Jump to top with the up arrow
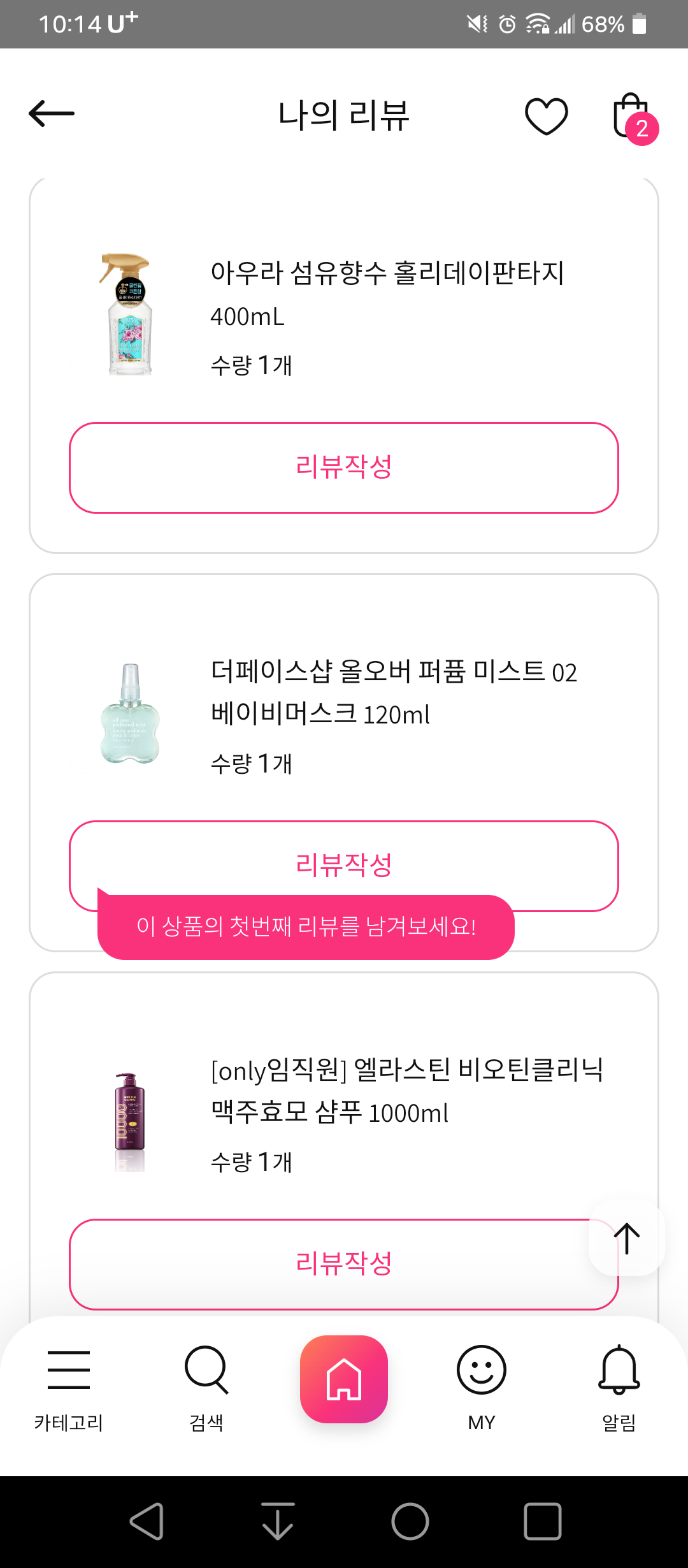This screenshot has height=1568, width=688. pos(627,1238)
